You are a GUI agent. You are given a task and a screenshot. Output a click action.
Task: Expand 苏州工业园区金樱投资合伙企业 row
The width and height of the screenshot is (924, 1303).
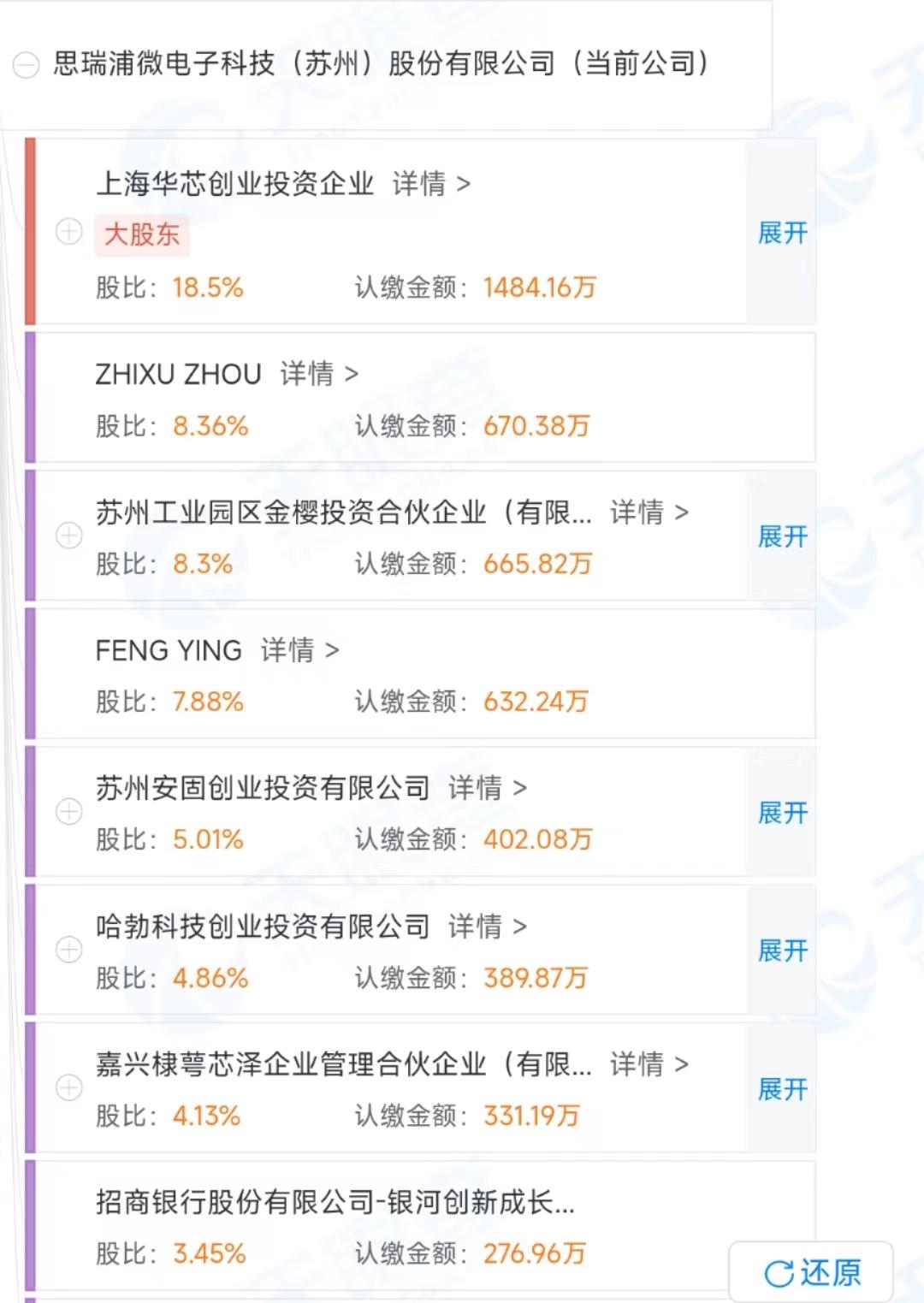pos(782,536)
